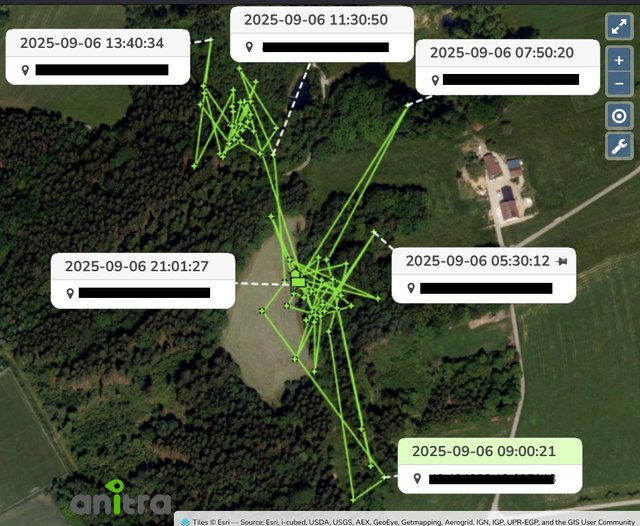The image size is (640, 526).
Task: Open the map settings wrench
Action: click(x=619, y=147)
